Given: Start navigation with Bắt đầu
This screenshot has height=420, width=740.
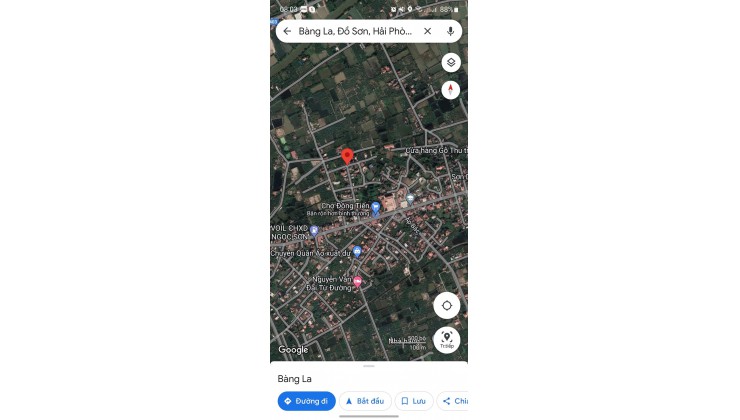Looking at the screenshot, I should (x=365, y=401).
